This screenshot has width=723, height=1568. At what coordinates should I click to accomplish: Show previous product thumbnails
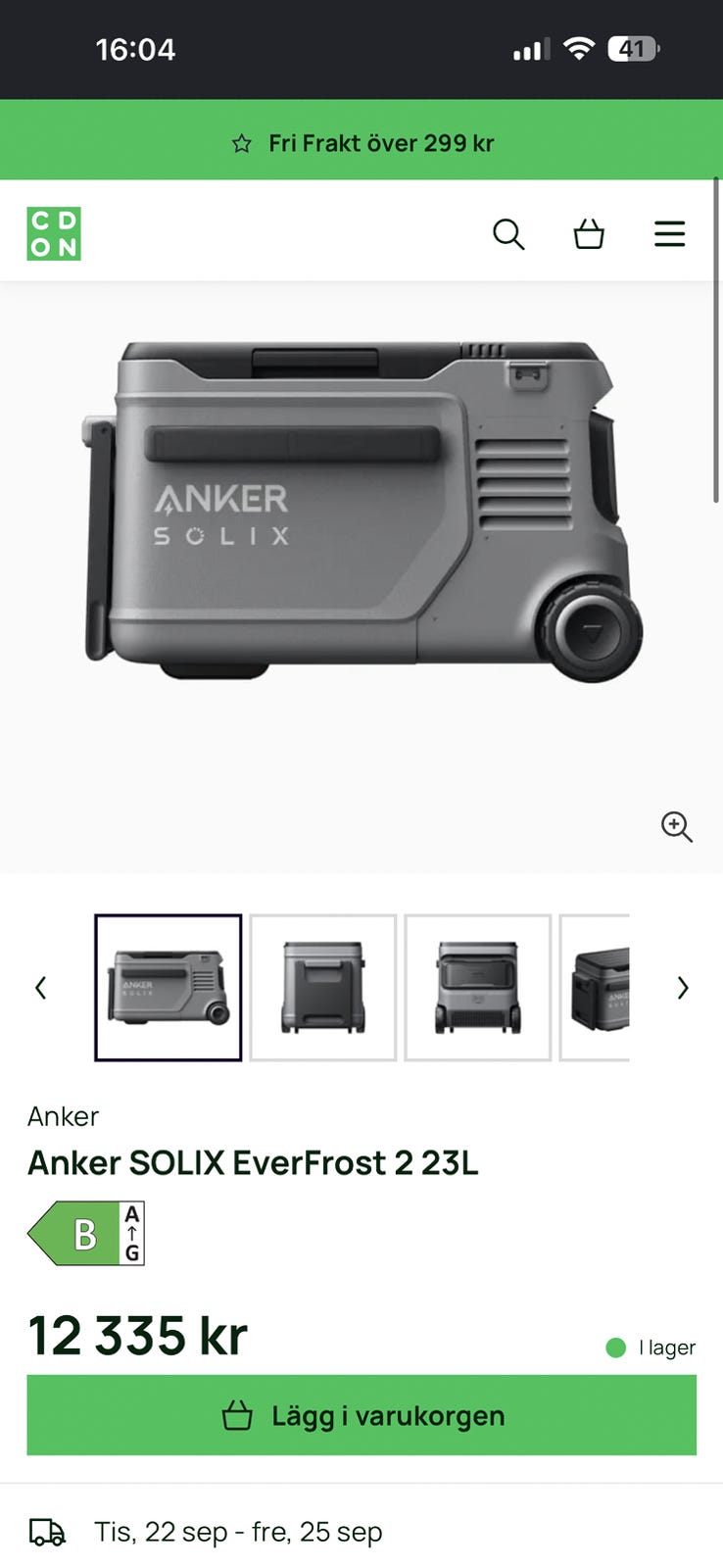pos(40,988)
